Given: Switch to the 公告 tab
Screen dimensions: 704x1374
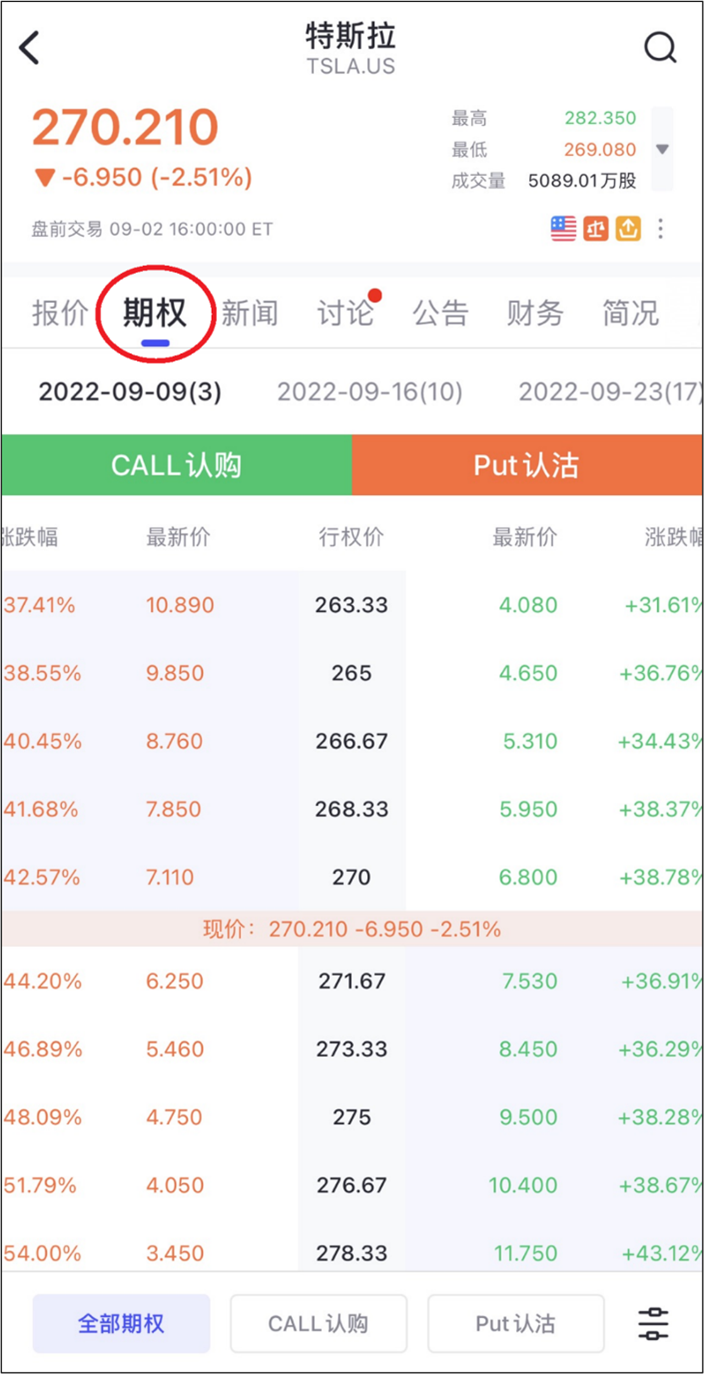Looking at the screenshot, I should [441, 313].
